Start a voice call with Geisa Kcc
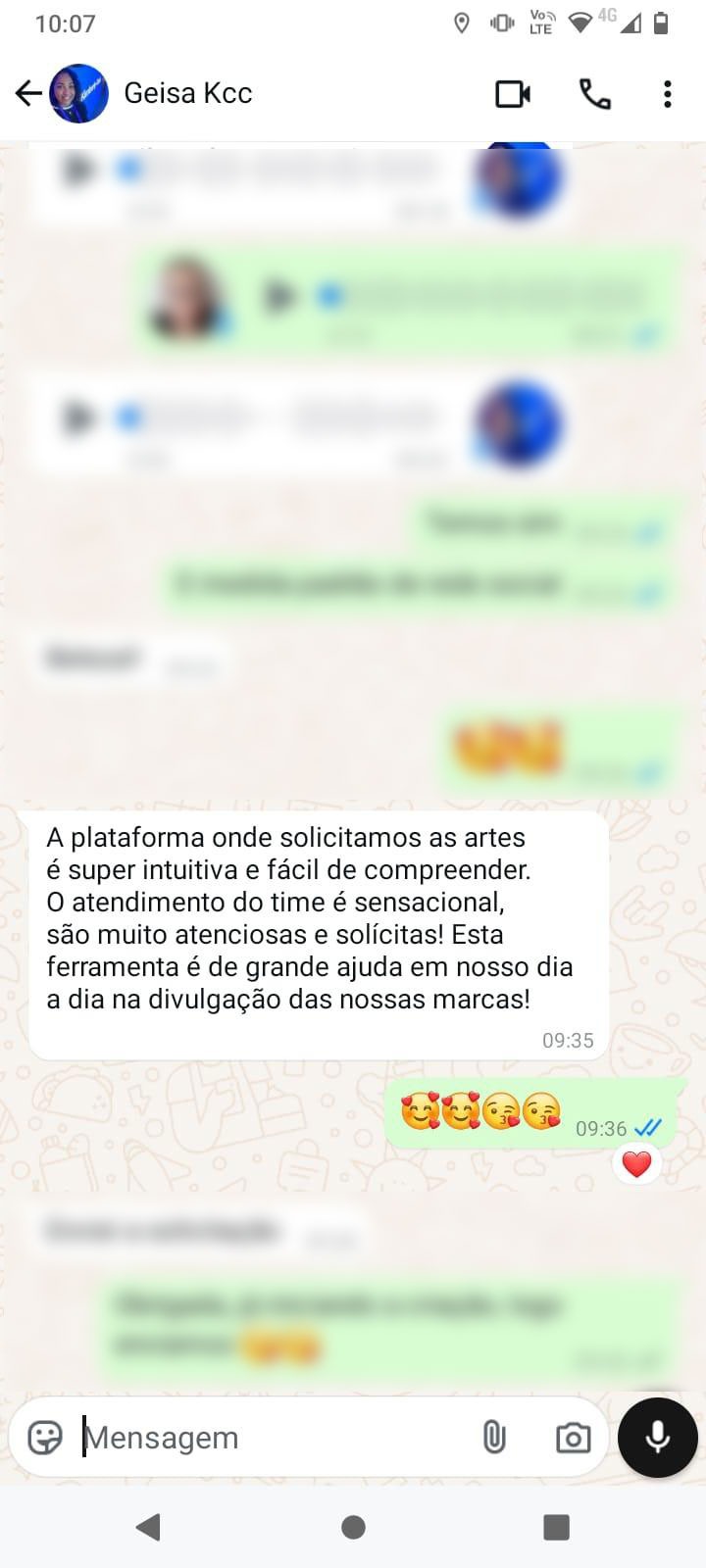Screen dimensions: 706x1568 (x=593, y=93)
